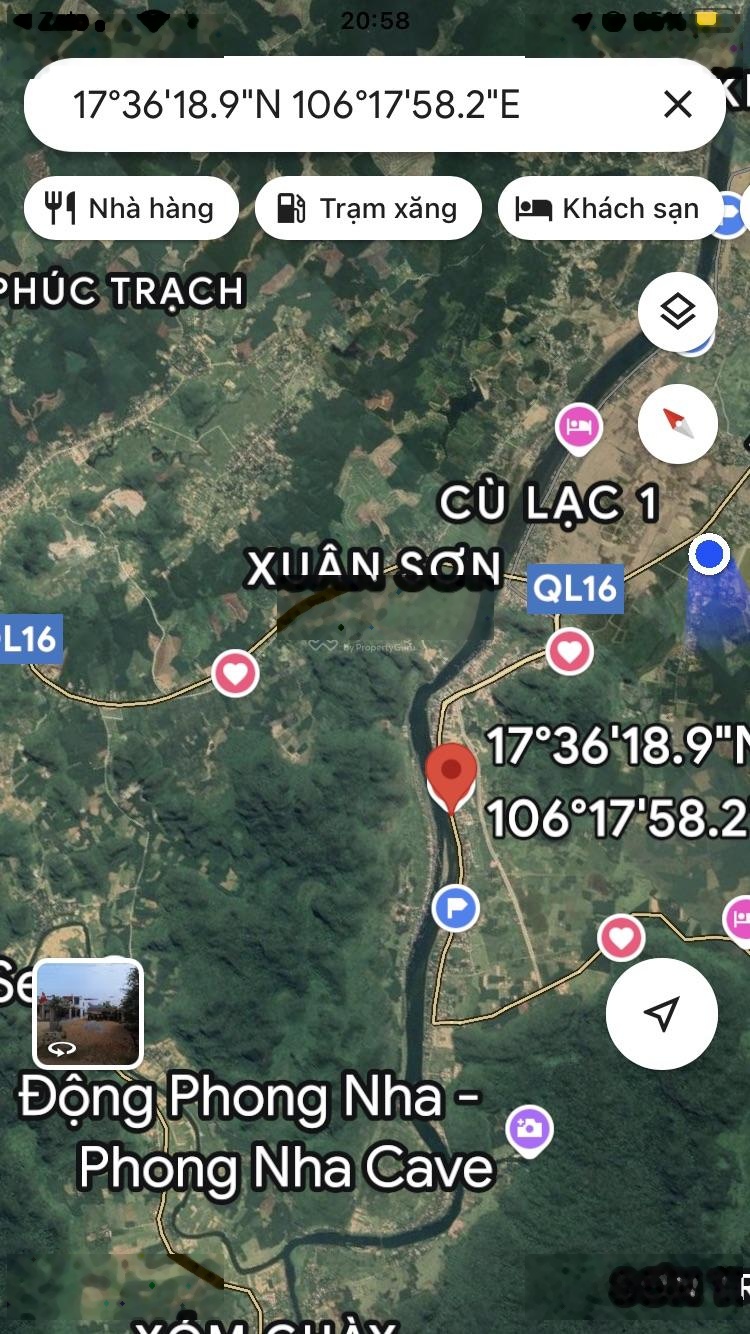750x1334 pixels.
Task: Open the saved heart marker on the left road
Action: point(235,673)
